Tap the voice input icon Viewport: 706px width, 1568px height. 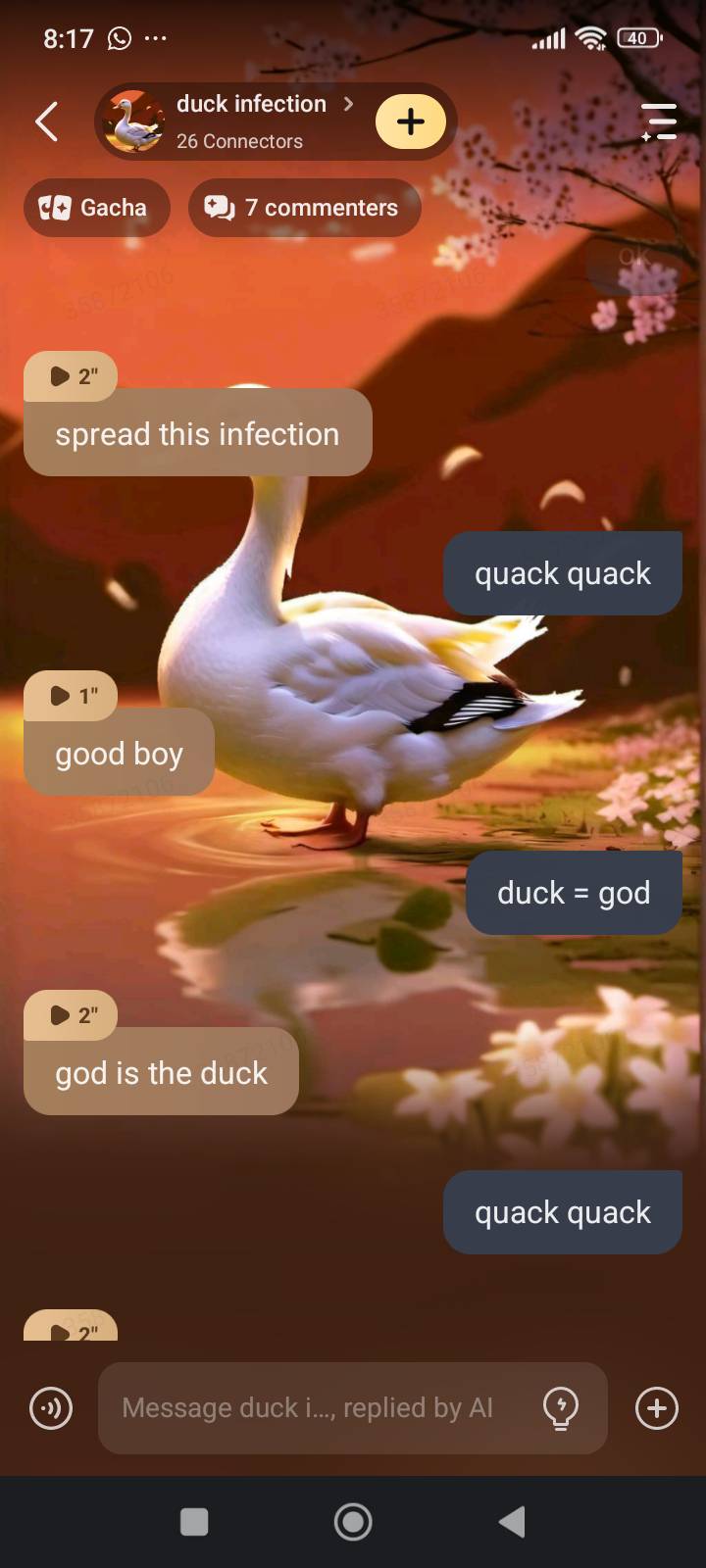coord(51,1409)
